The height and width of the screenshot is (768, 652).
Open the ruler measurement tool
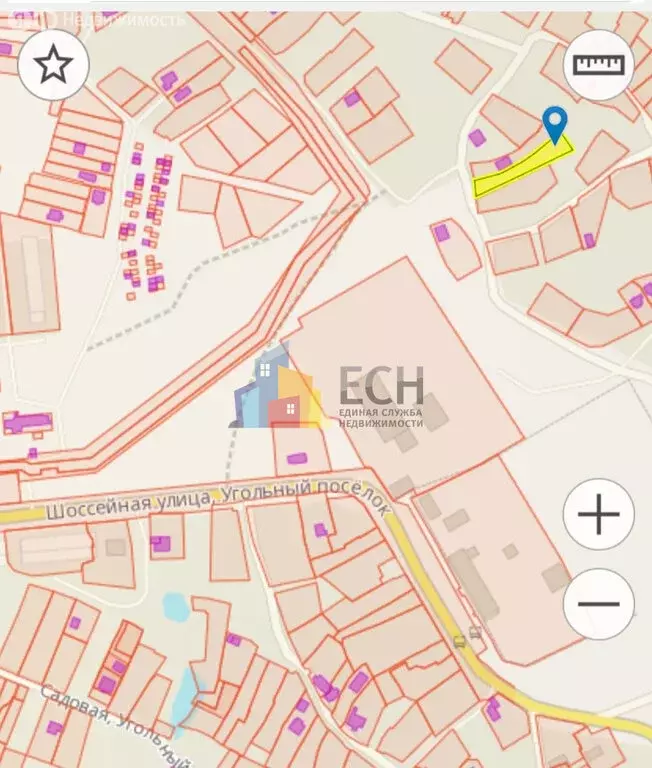pos(598,64)
